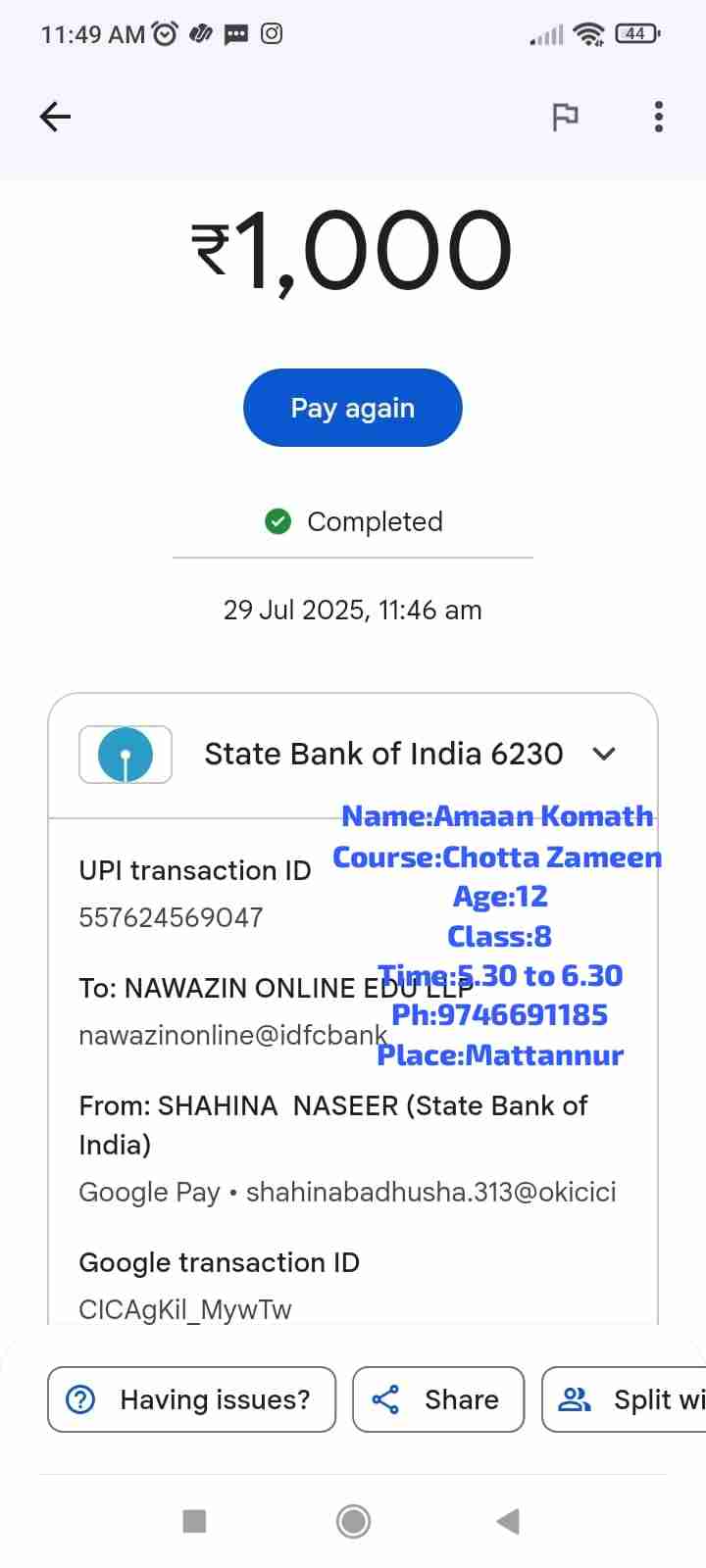The width and height of the screenshot is (706, 1568).
Task: Go to the system home screen
Action: pos(353,1521)
